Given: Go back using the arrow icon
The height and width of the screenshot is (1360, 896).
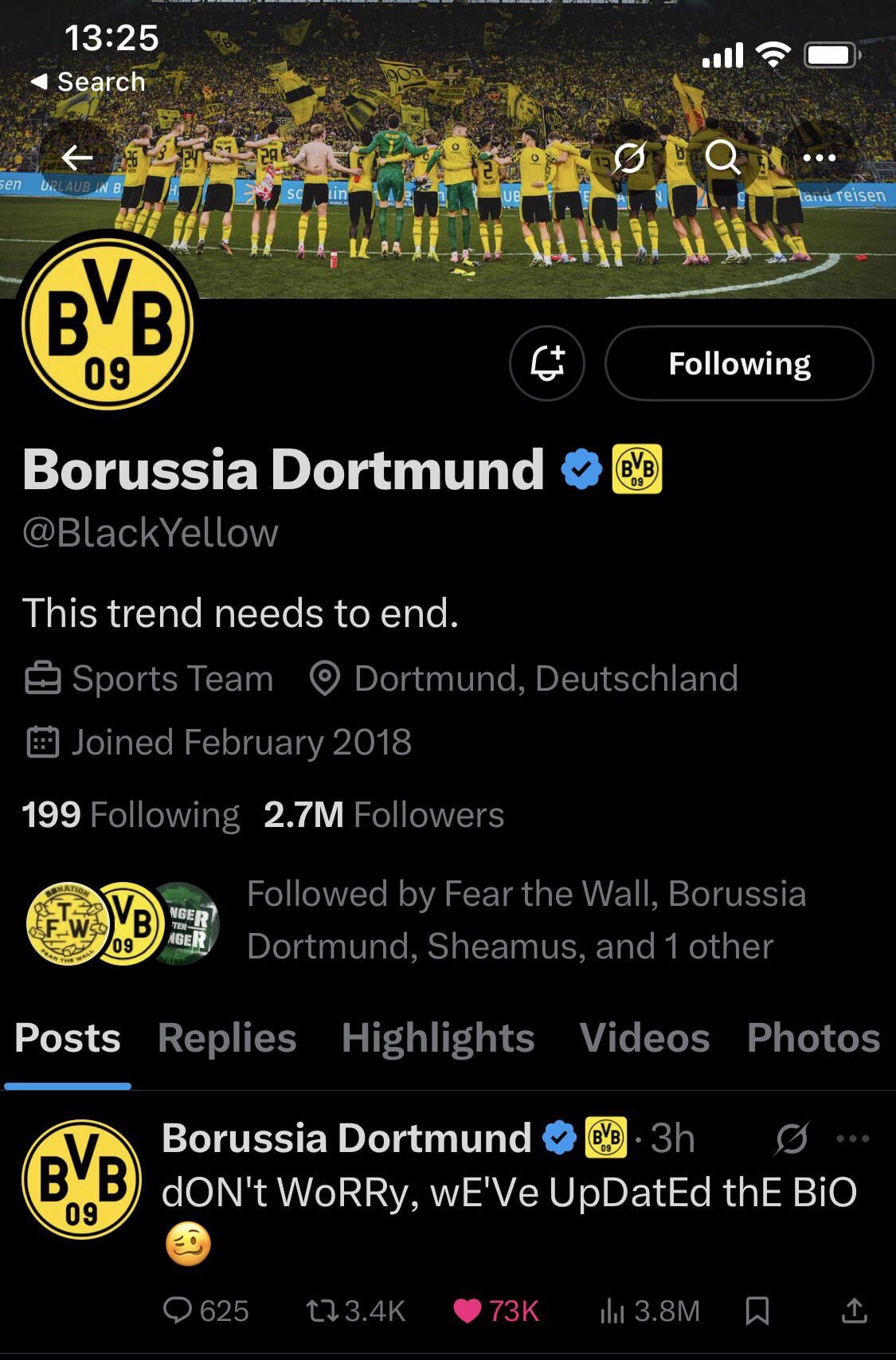Looking at the screenshot, I should [x=77, y=158].
